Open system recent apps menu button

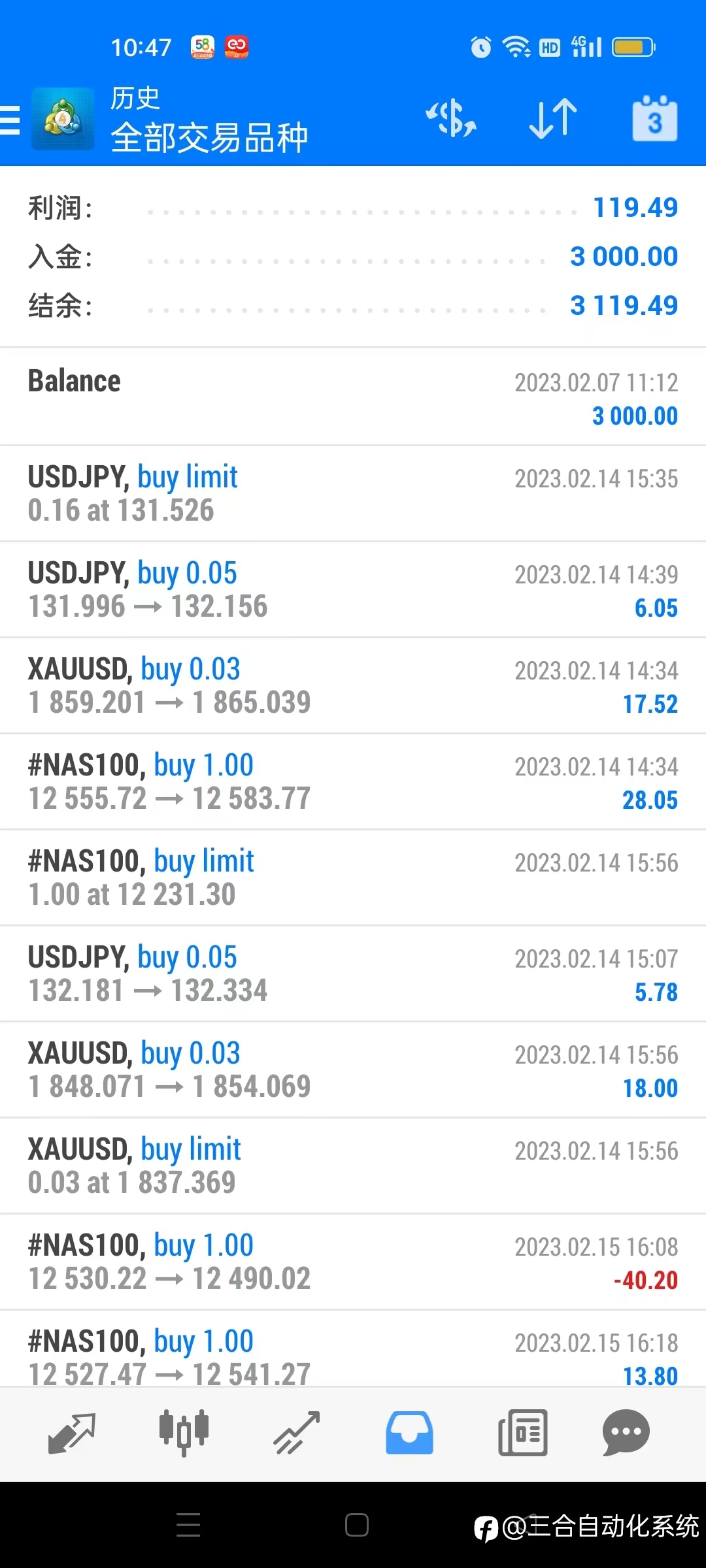[x=188, y=1525]
